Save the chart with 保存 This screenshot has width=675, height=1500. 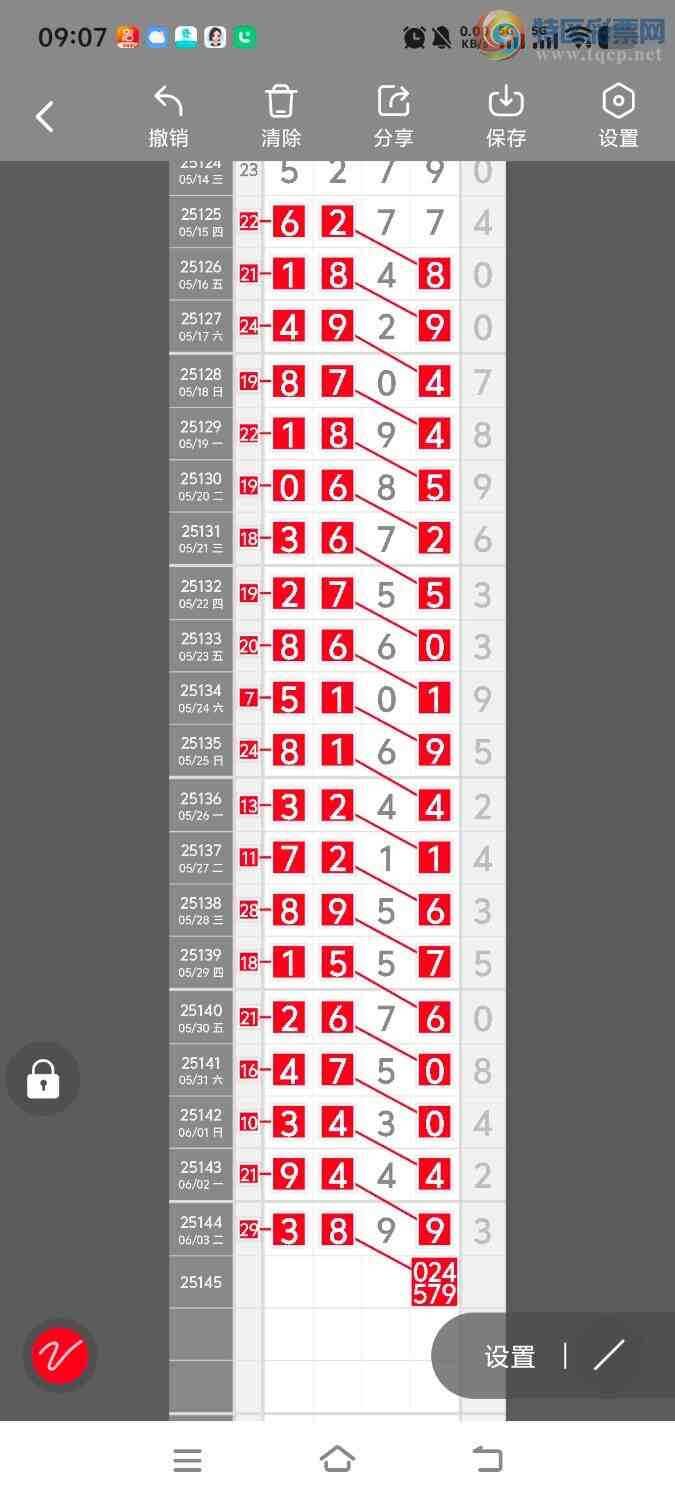point(506,117)
